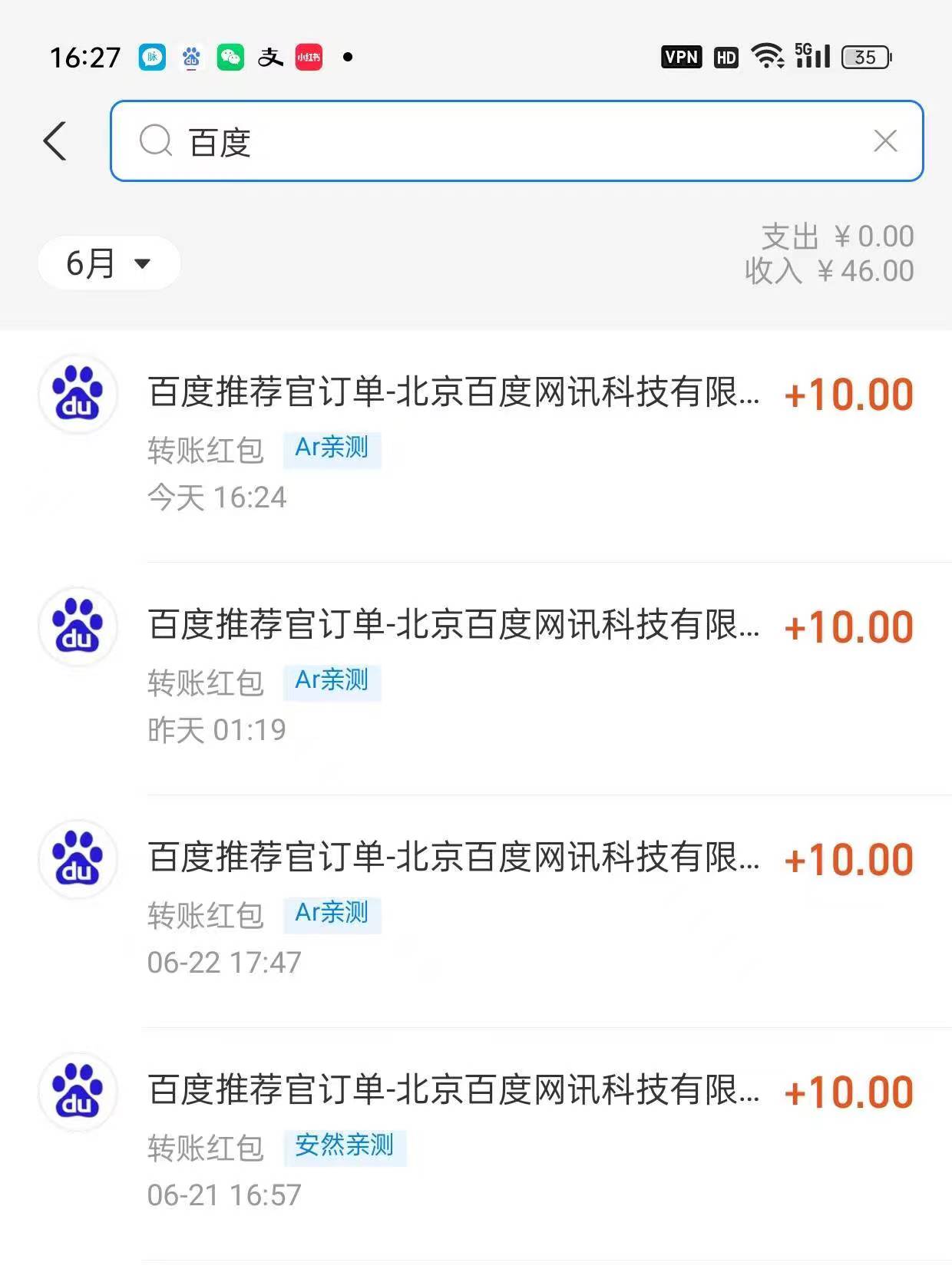The image size is (952, 1279).
Task: Tap the Alipay icon in the status bar
Action: (270, 57)
